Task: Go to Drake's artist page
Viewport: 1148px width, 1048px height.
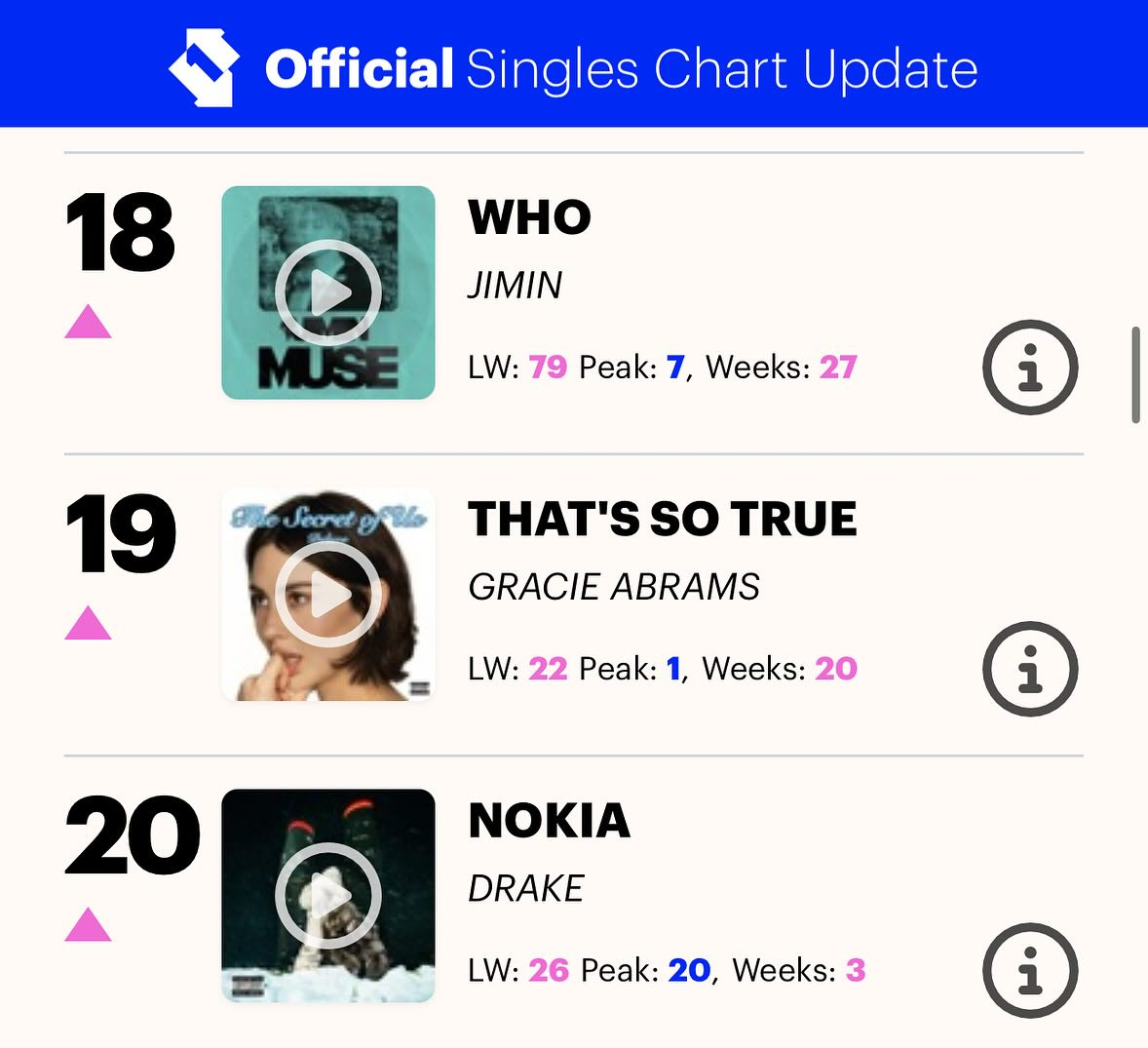Action: (x=525, y=888)
